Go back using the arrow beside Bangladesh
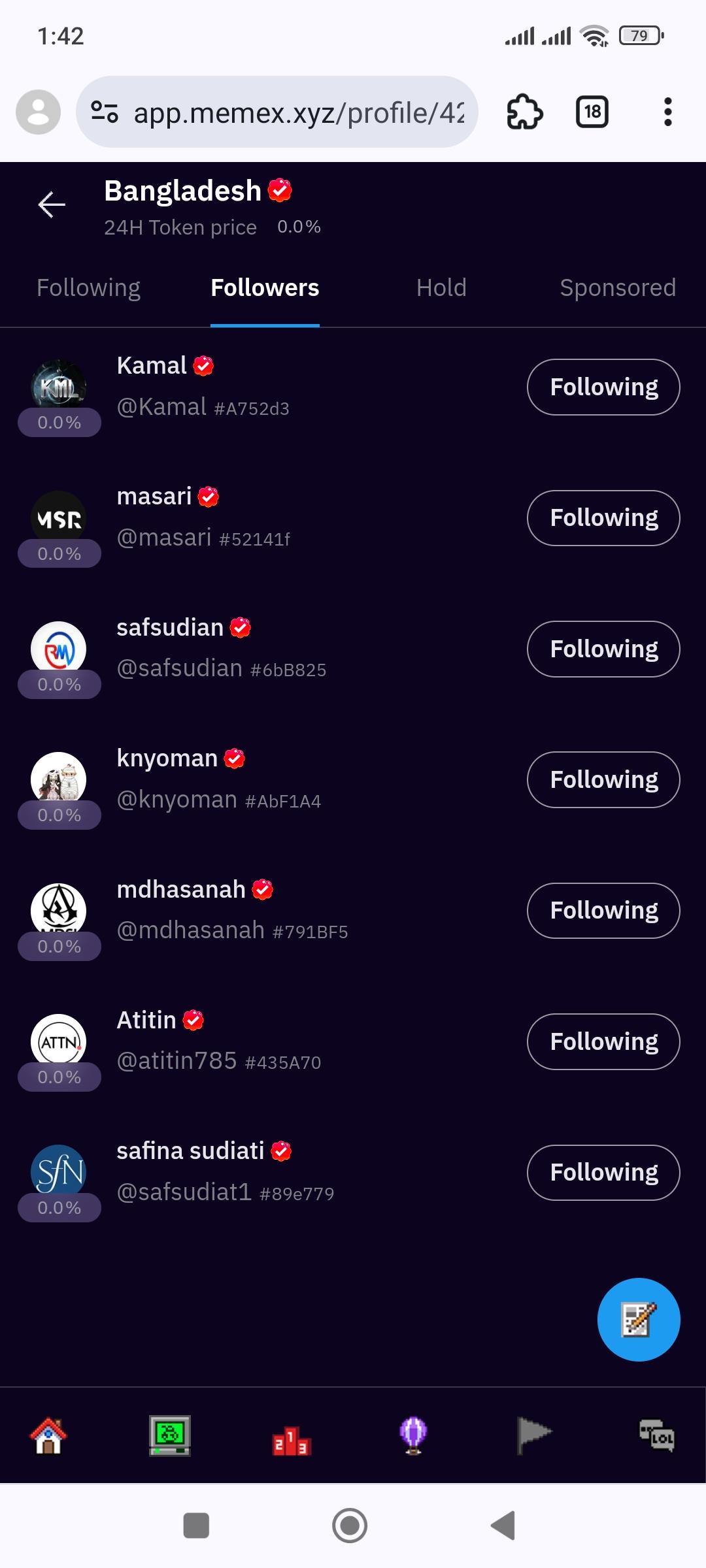 pyautogui.click(x=52, y=204)
